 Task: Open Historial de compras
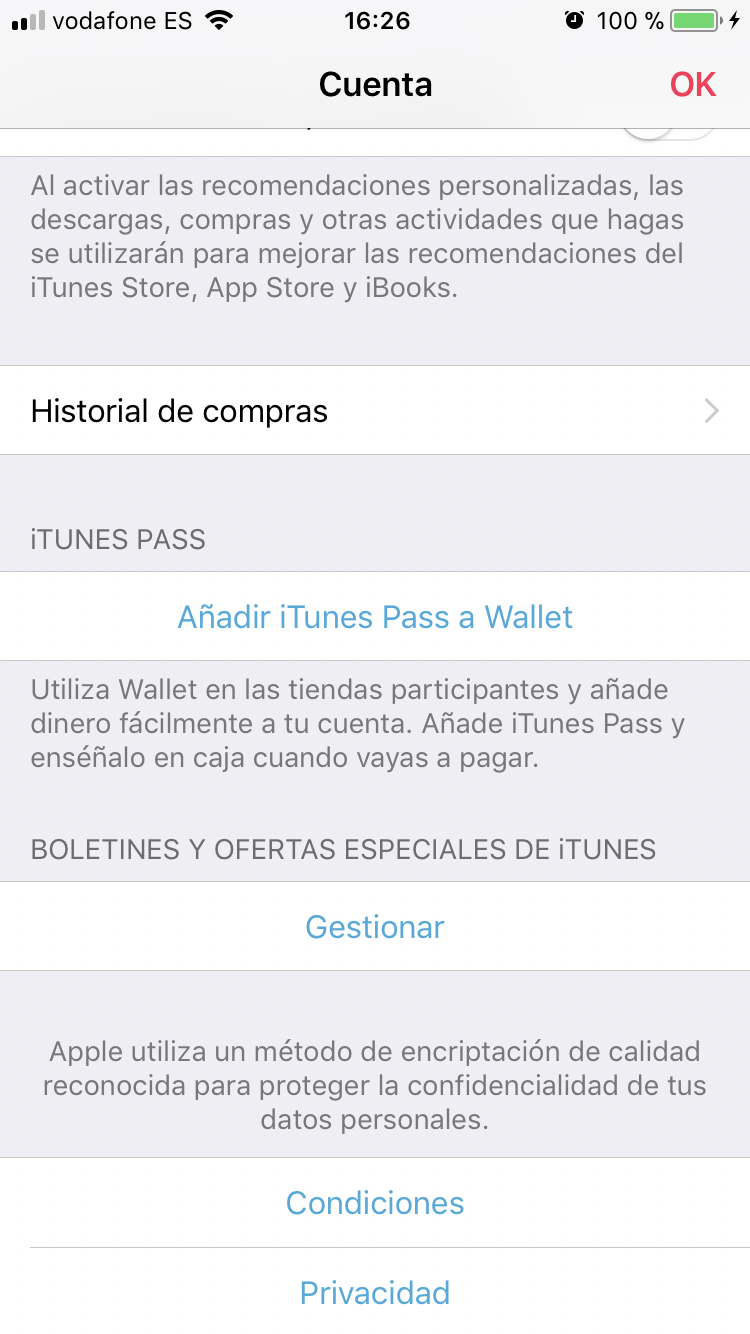[x=375, y=411]
